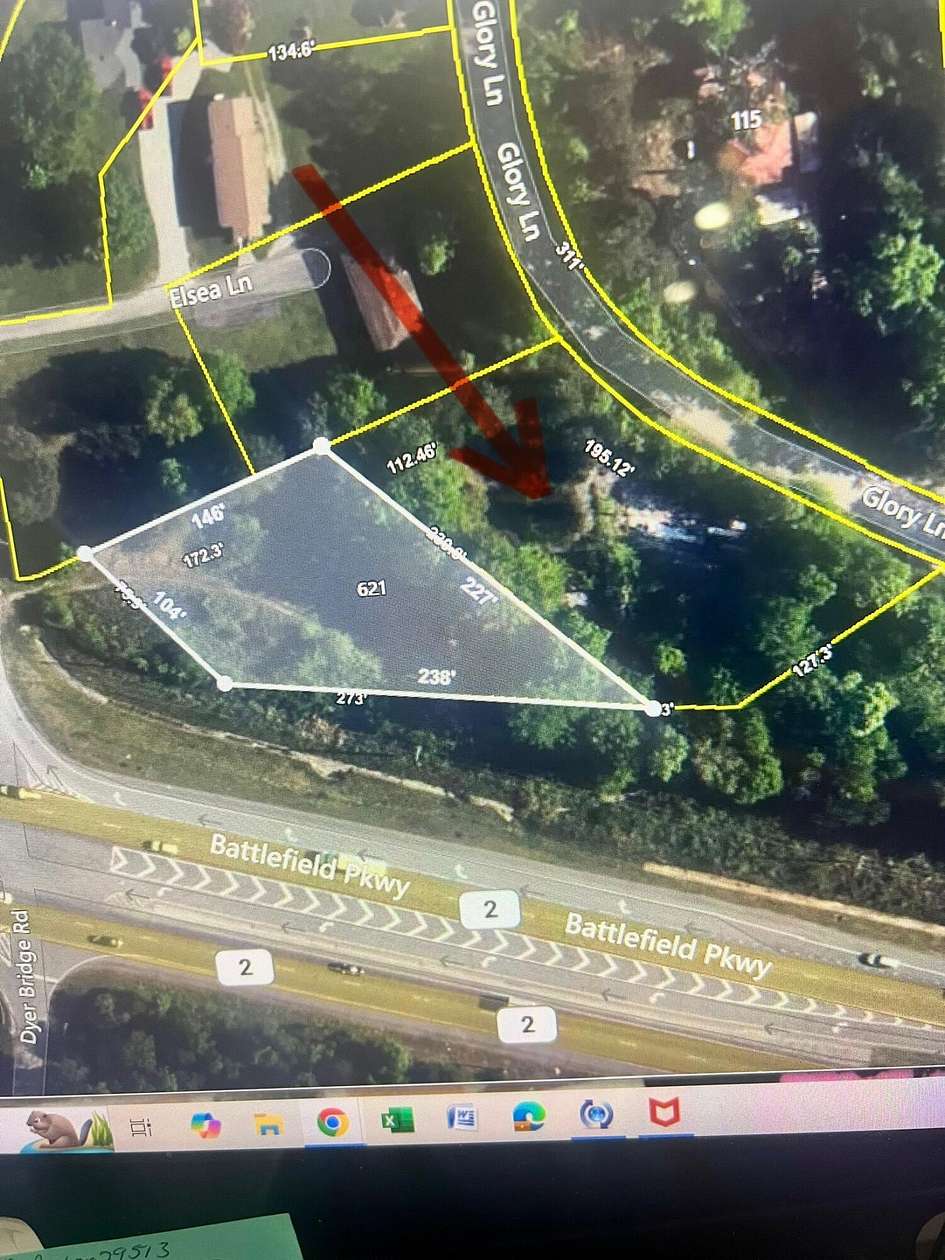This screenshot has width=945, height=1260.
Task: Click the leftmost highway marker 2
Action: (x=243, y=966)
